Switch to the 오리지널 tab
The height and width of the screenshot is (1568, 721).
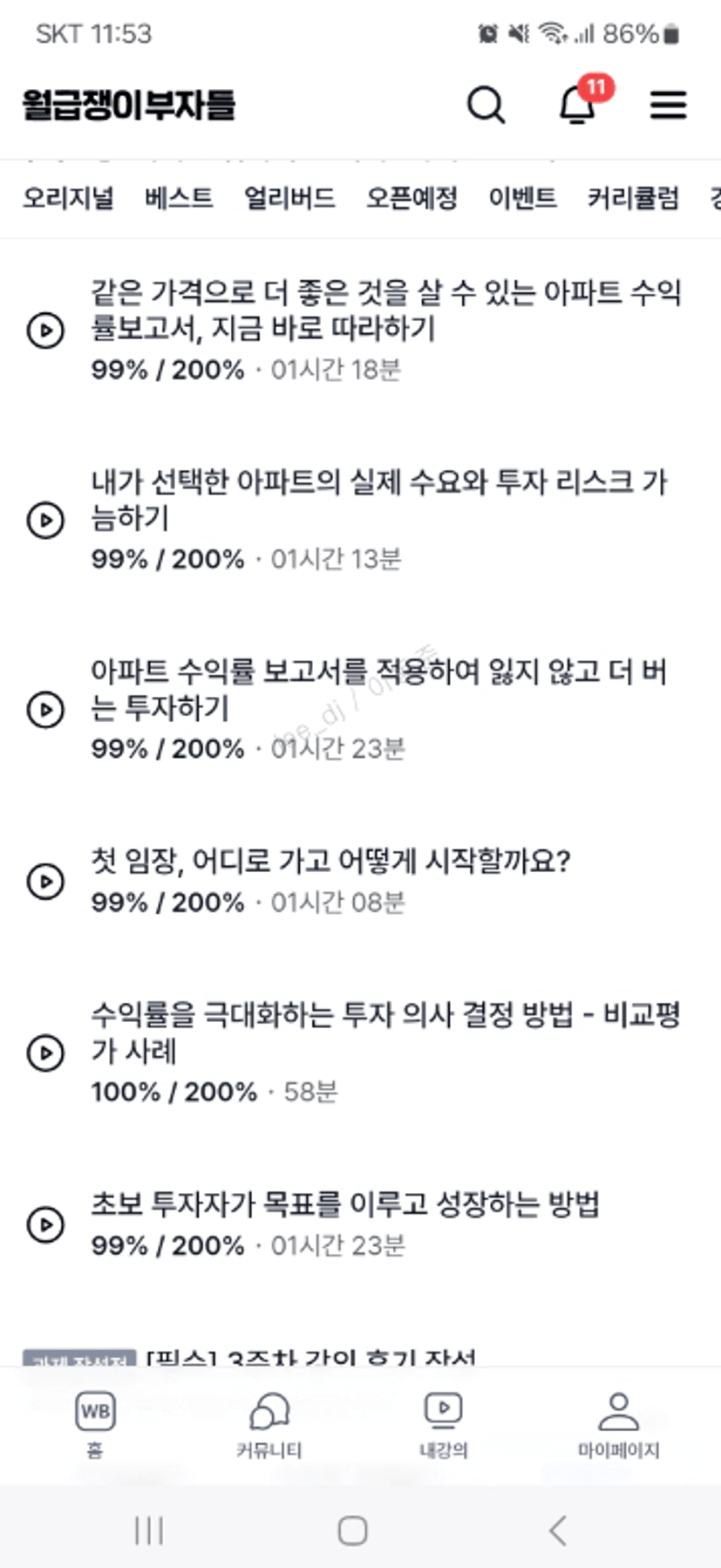coord(68,198)
